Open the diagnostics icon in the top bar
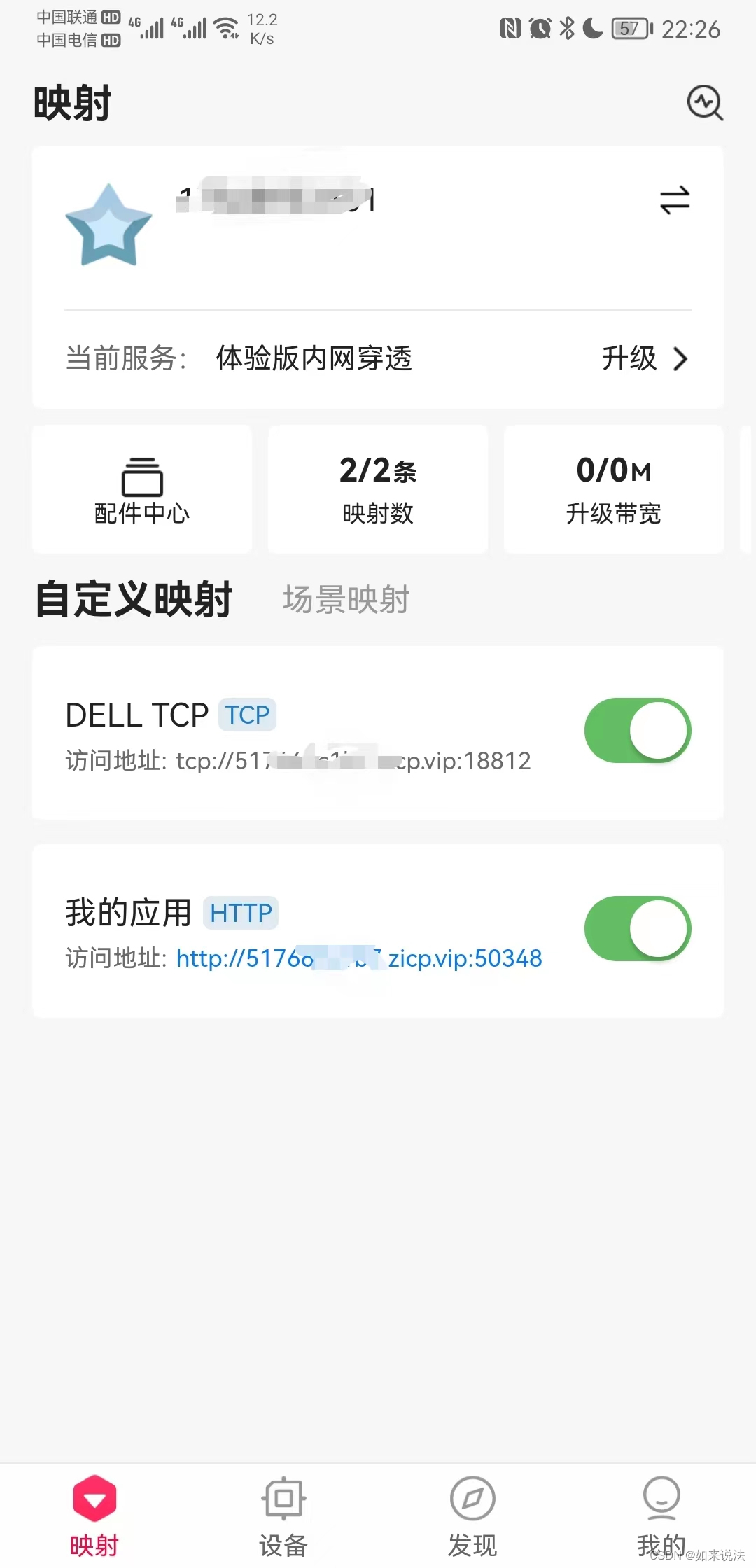 point(704,103)
